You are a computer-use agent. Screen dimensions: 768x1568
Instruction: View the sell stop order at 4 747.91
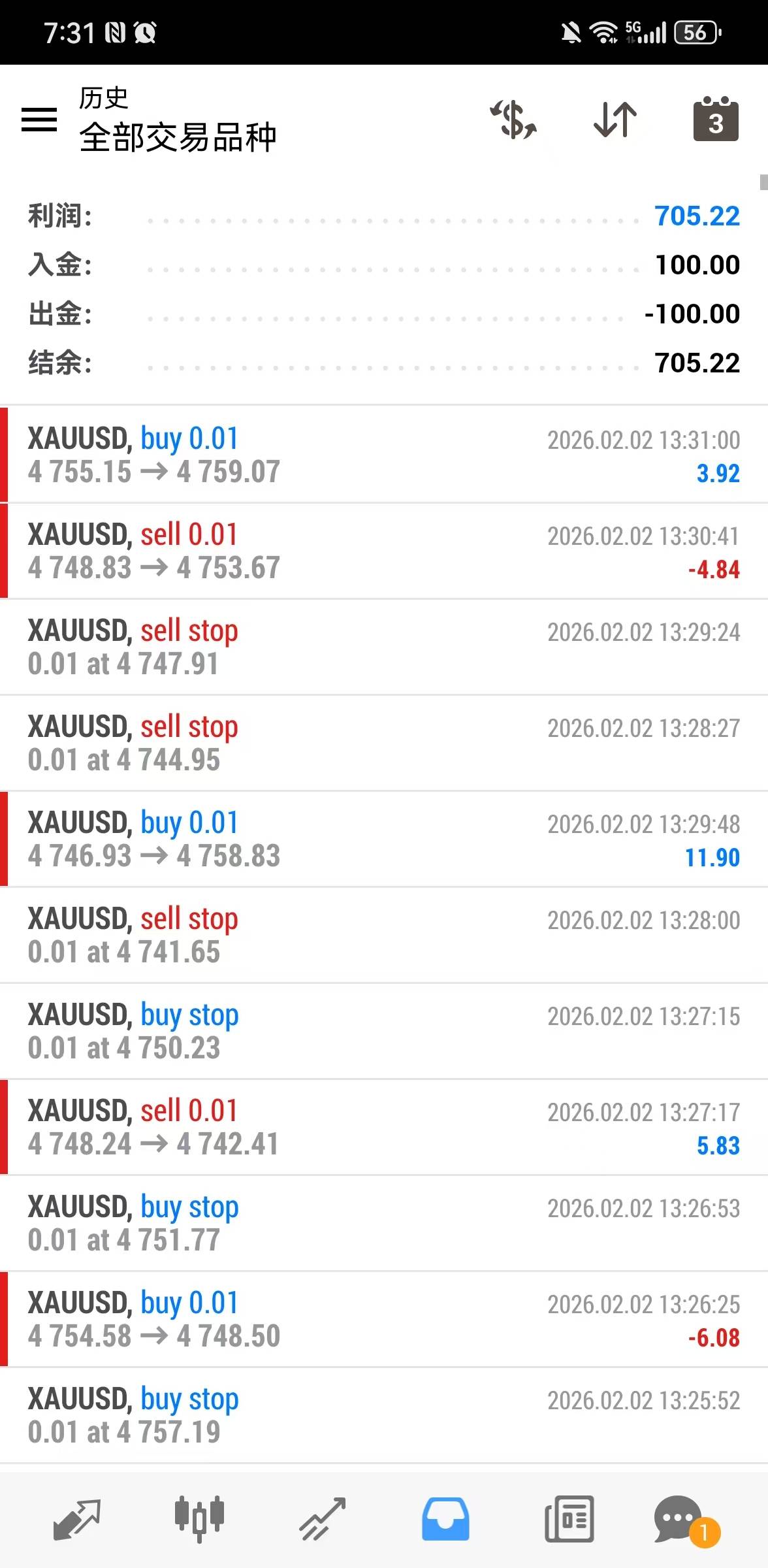click(x=384, y=647)
